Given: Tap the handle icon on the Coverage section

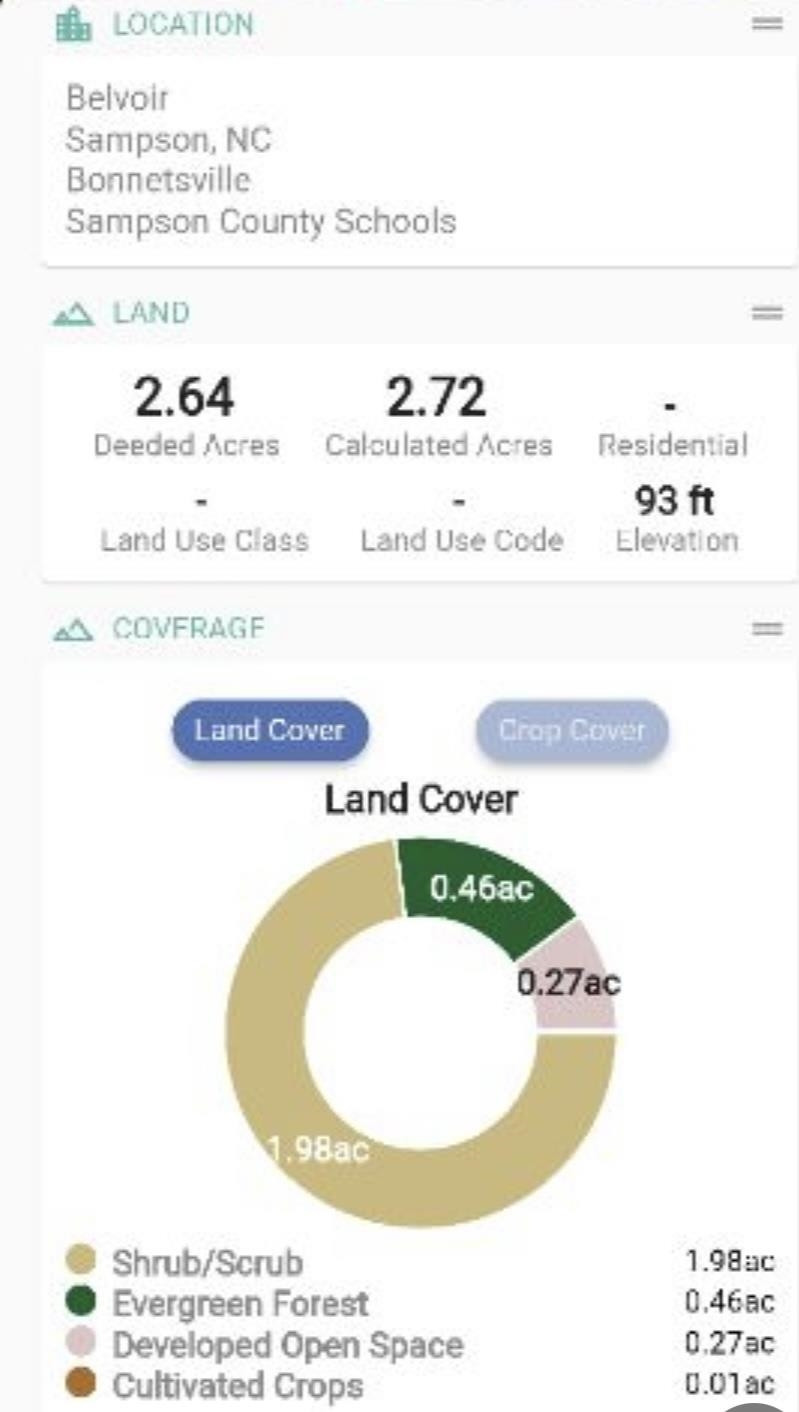Looking at the screenshot, I should (x=767, y=629).
